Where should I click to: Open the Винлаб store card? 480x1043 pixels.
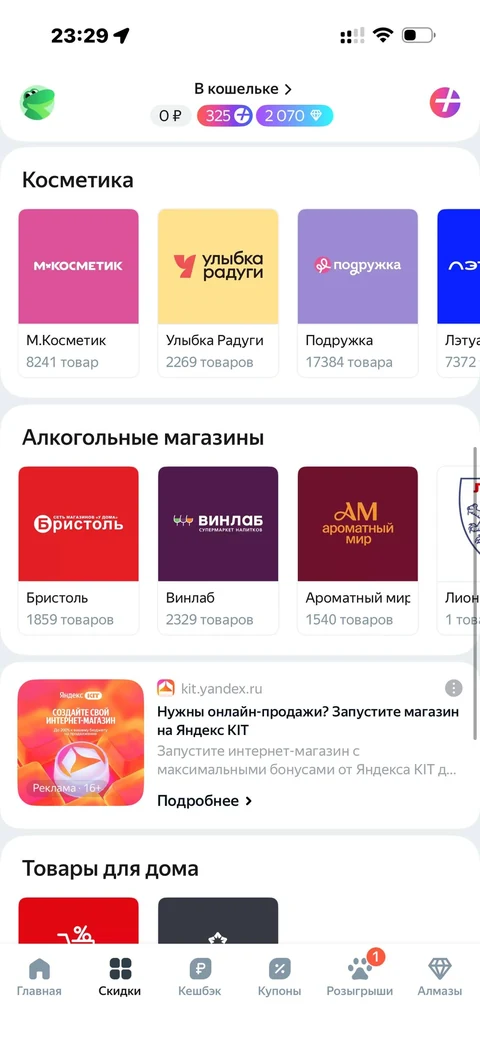218,551
